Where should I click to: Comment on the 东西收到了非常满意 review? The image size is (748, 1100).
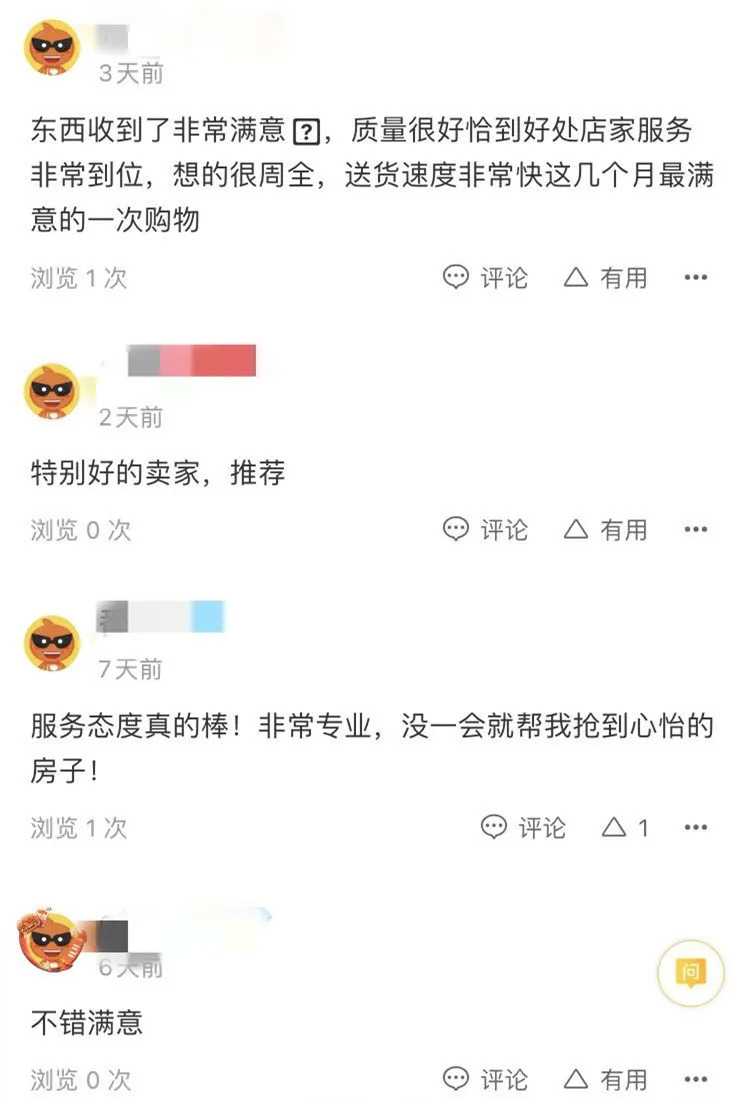[485, 277]
